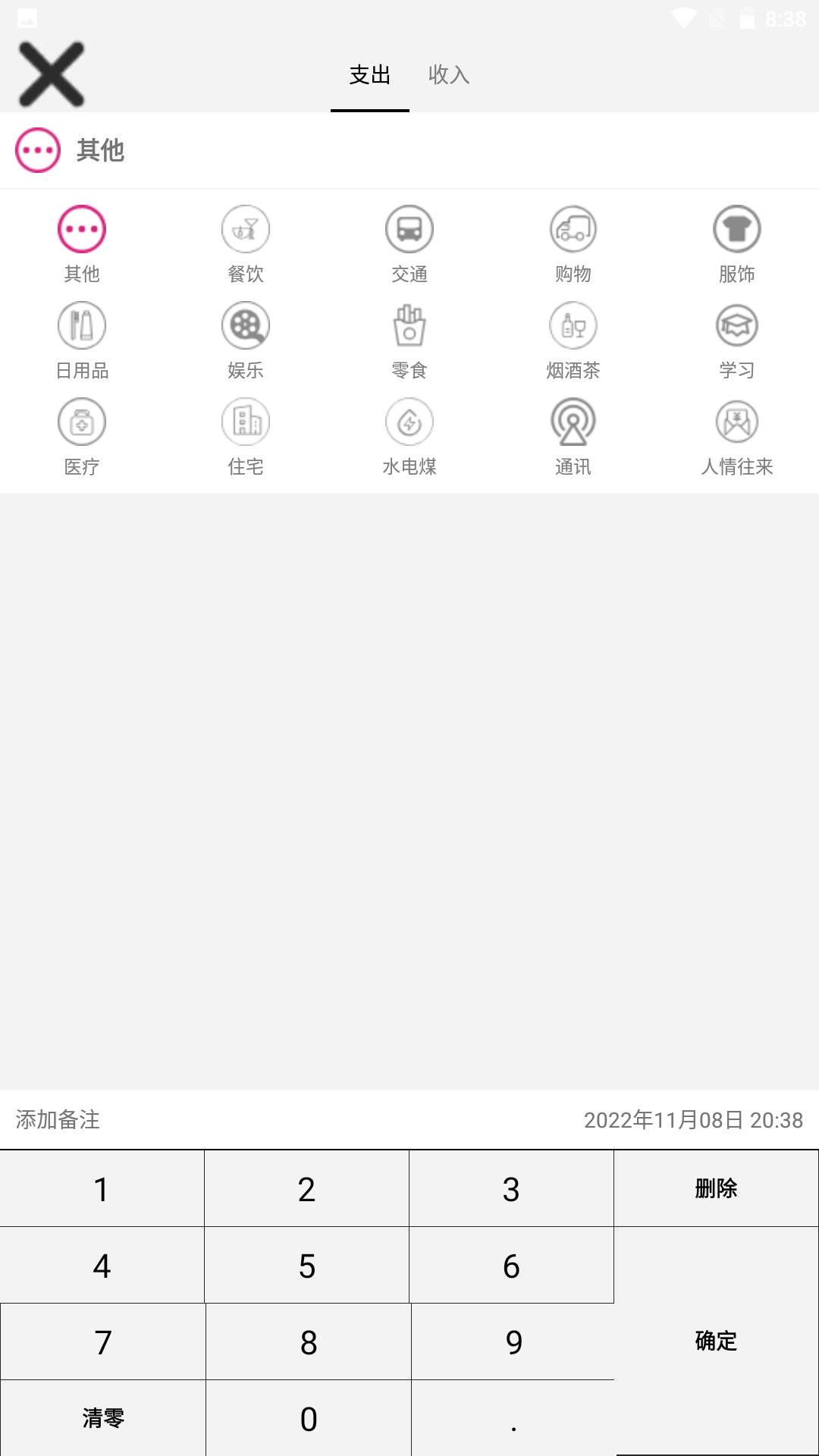Select the 支出 tab
819x1456 pixels.
pos(370,74)
